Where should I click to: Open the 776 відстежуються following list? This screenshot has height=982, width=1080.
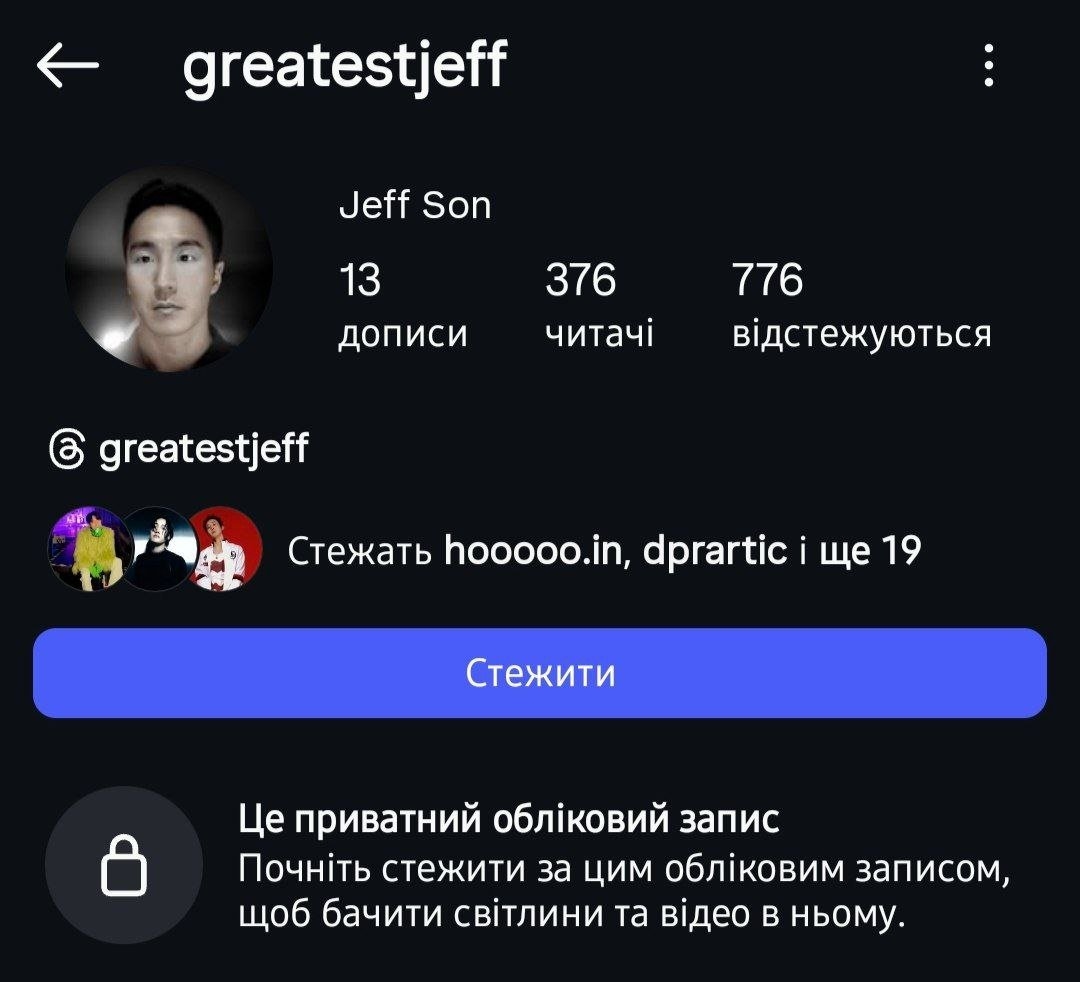861,305
